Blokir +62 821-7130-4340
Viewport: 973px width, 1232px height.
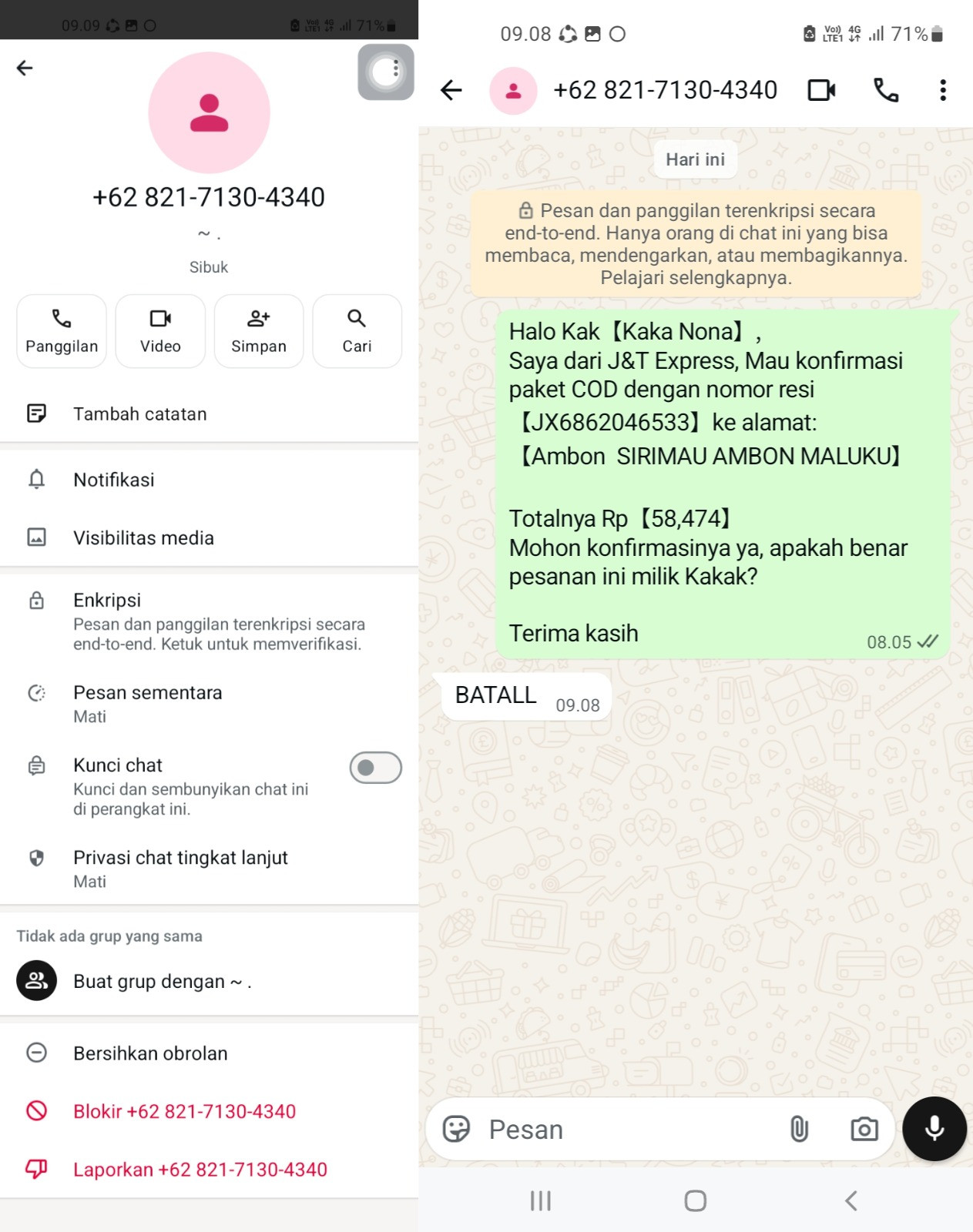point(209,1111)
